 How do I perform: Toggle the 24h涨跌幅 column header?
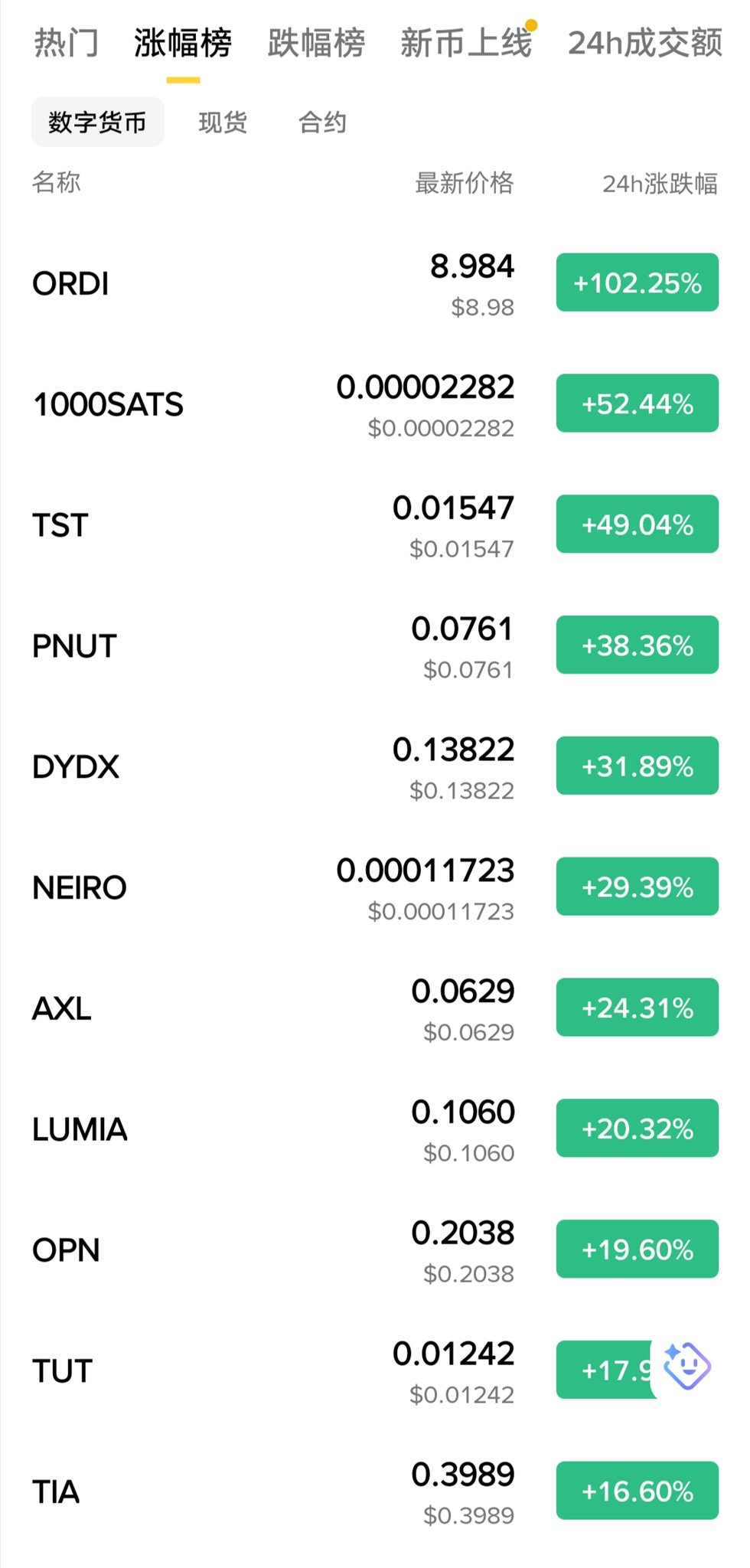tap(660, 184)
